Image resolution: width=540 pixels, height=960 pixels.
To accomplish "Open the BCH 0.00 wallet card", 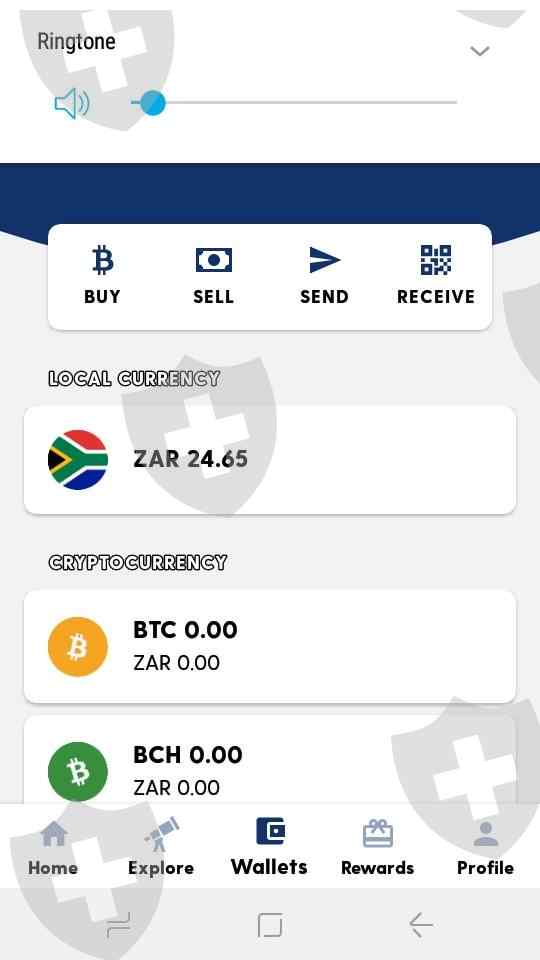I will [x=270, y=760].
